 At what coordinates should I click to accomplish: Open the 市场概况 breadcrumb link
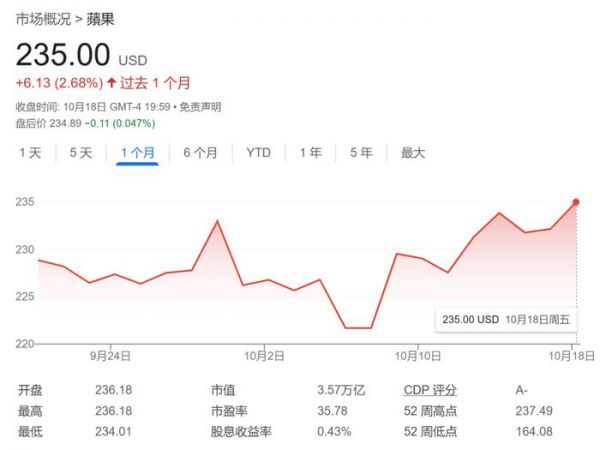(42, 19)
